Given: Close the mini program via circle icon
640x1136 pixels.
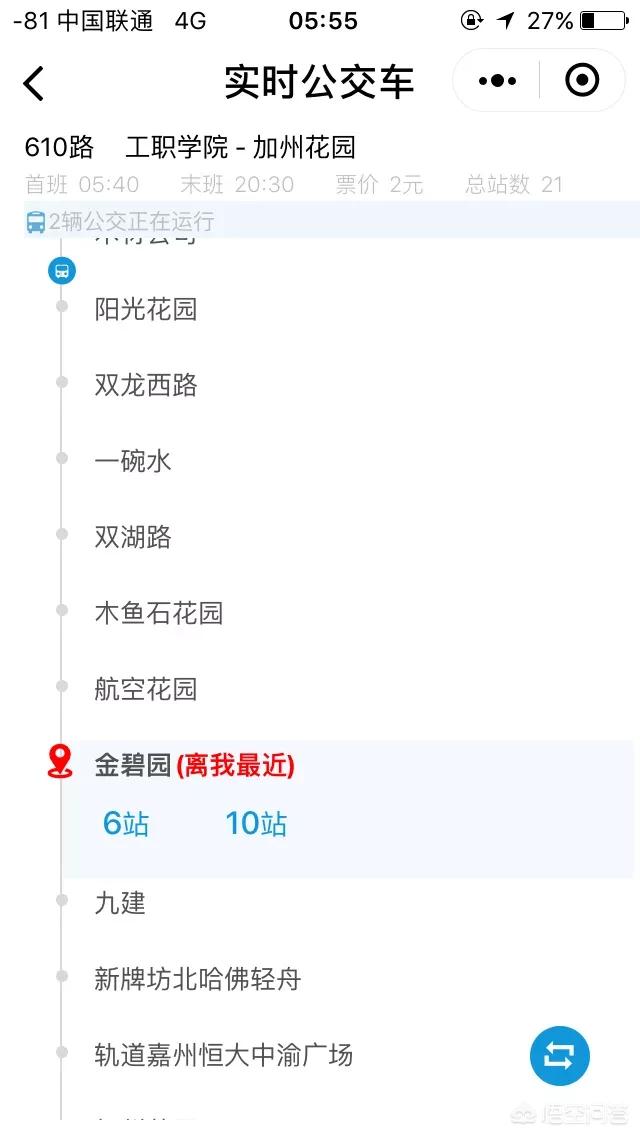Looking at the screenshot, I should click(x=582, y=81).
